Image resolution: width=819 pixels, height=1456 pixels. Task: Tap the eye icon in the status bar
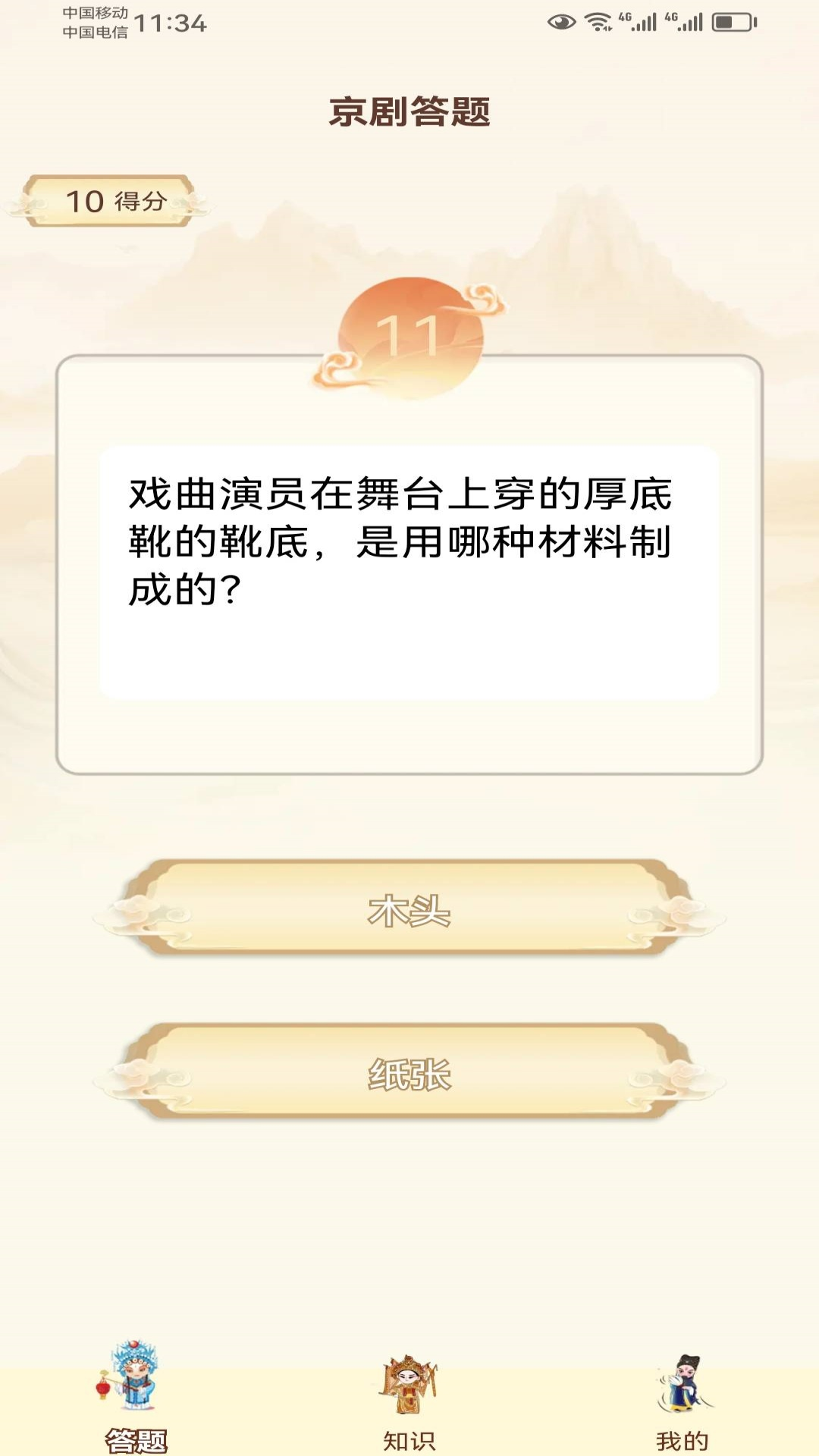pyautogui.click(x=560, y=20)
